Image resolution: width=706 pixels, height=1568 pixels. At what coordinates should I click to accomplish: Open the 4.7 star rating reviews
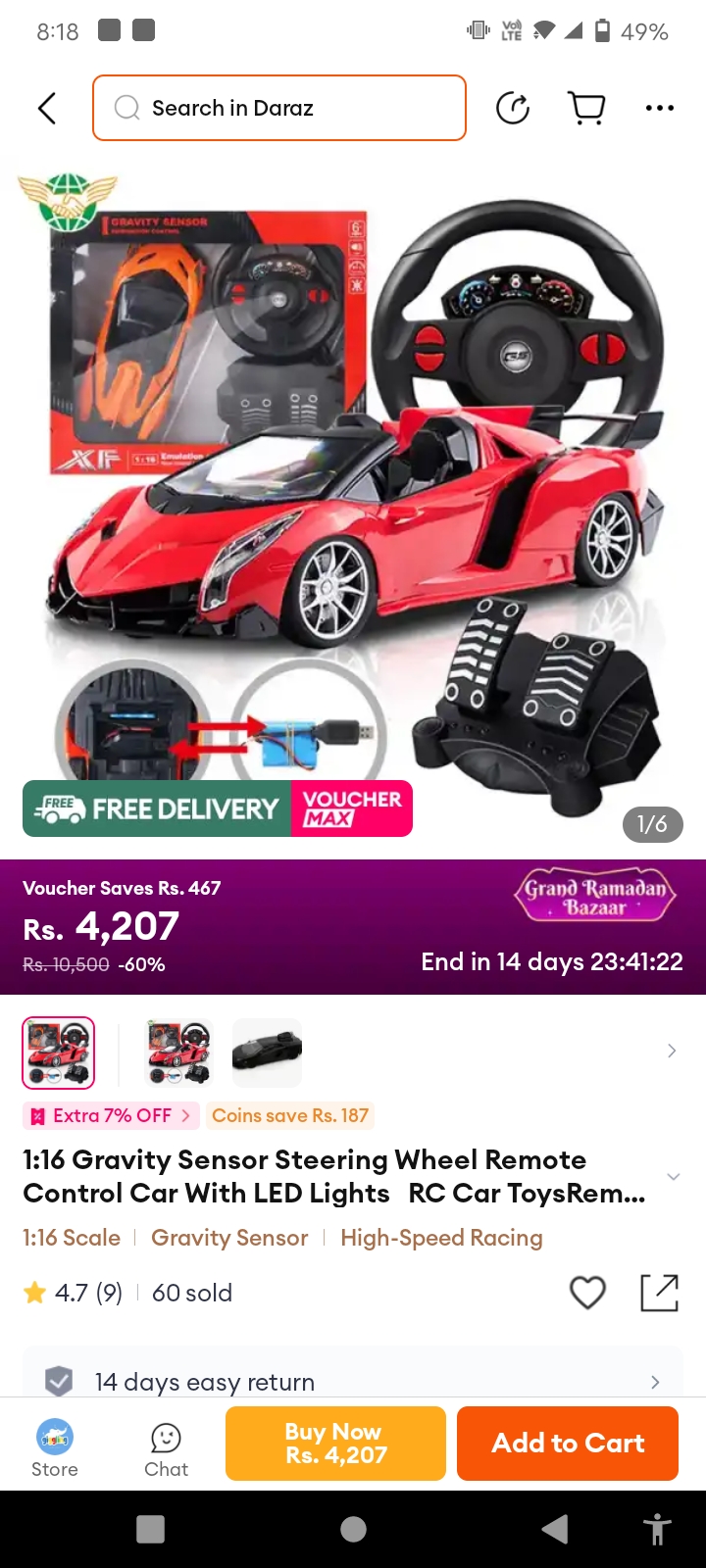74,1293
